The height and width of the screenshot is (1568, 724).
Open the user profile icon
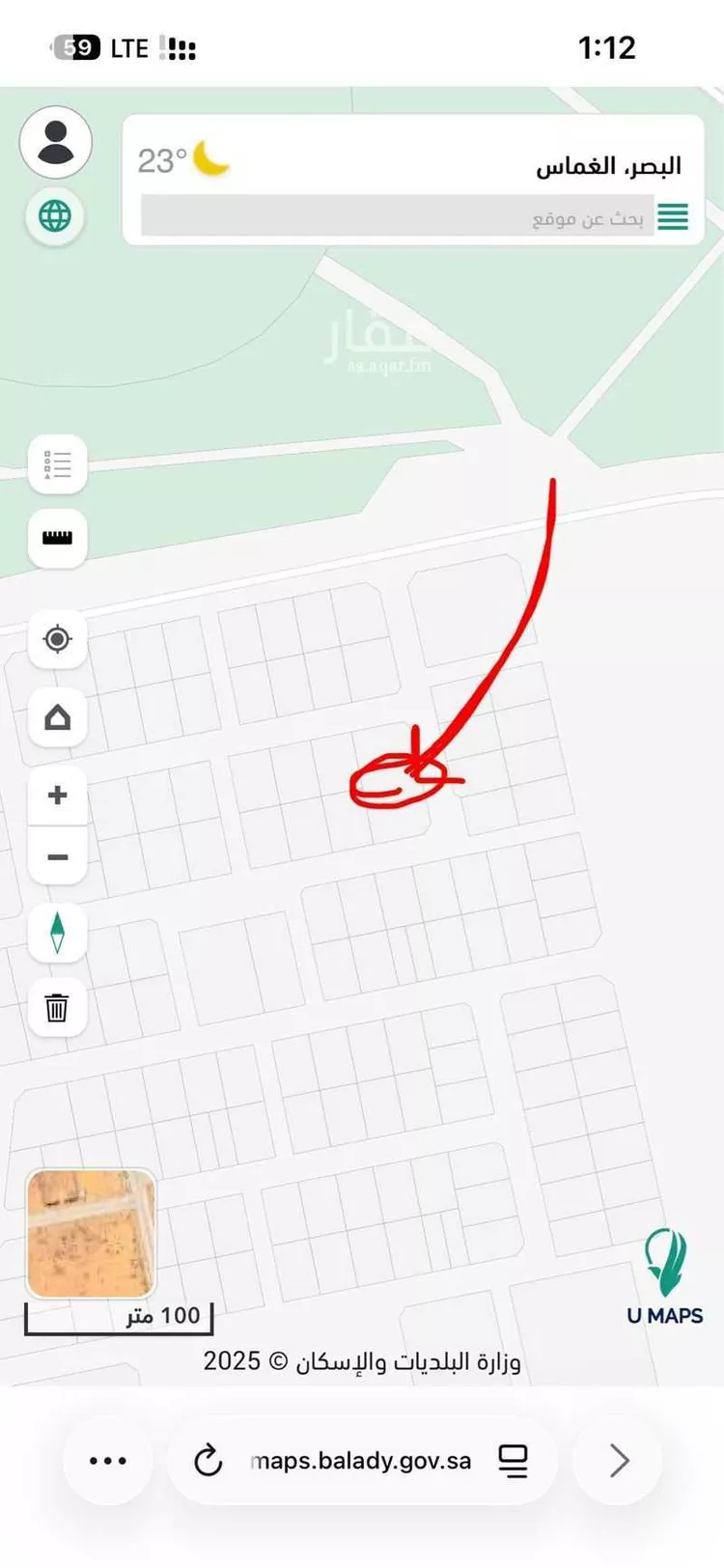point(55,141)
